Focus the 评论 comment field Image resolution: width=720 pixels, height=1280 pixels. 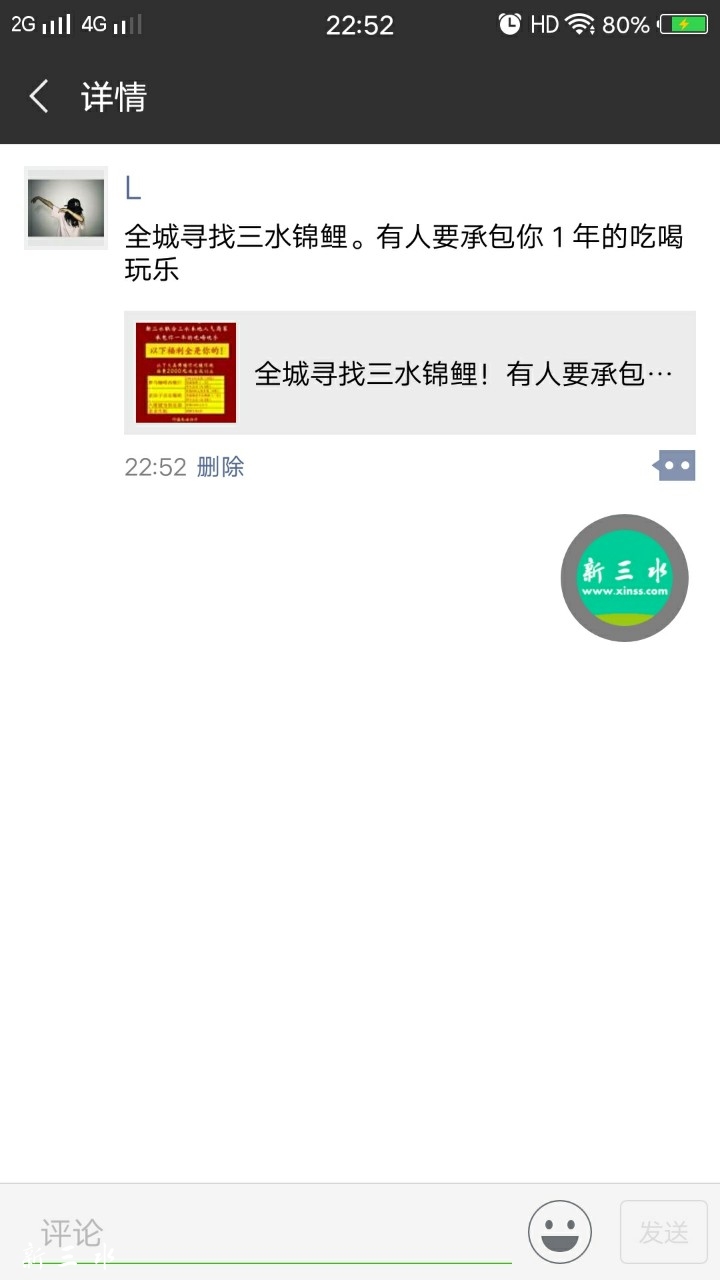point(270,1233)
